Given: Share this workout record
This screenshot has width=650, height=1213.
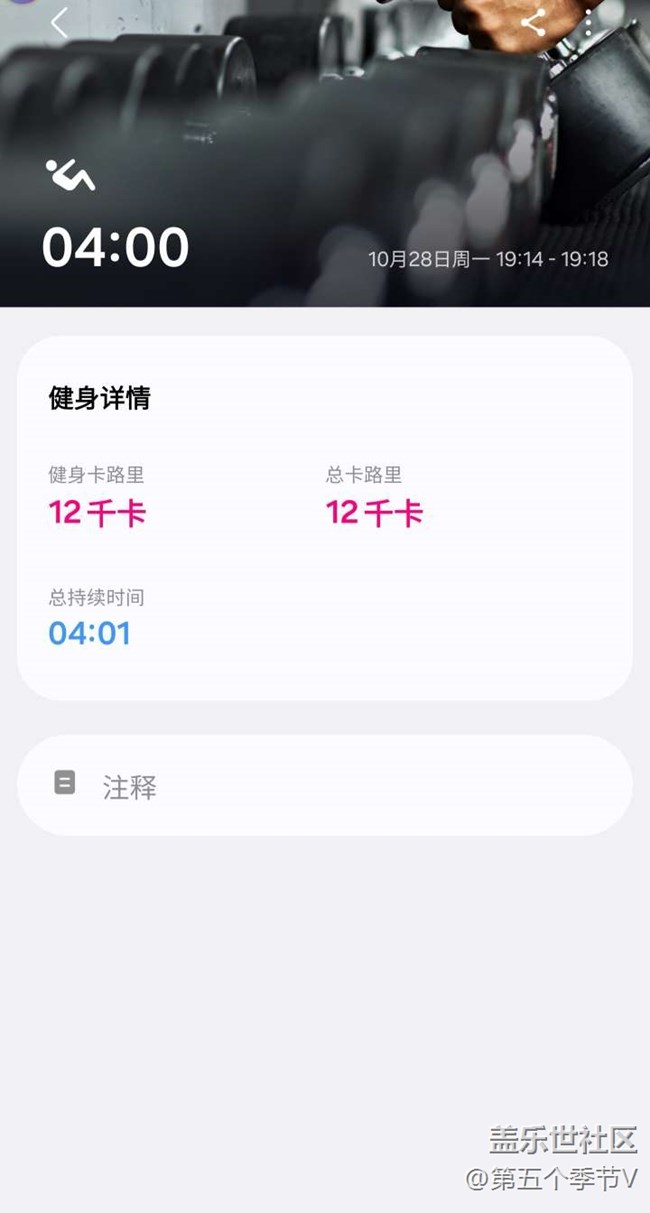Looking at the screenshot, I should (x=534, y=22).
